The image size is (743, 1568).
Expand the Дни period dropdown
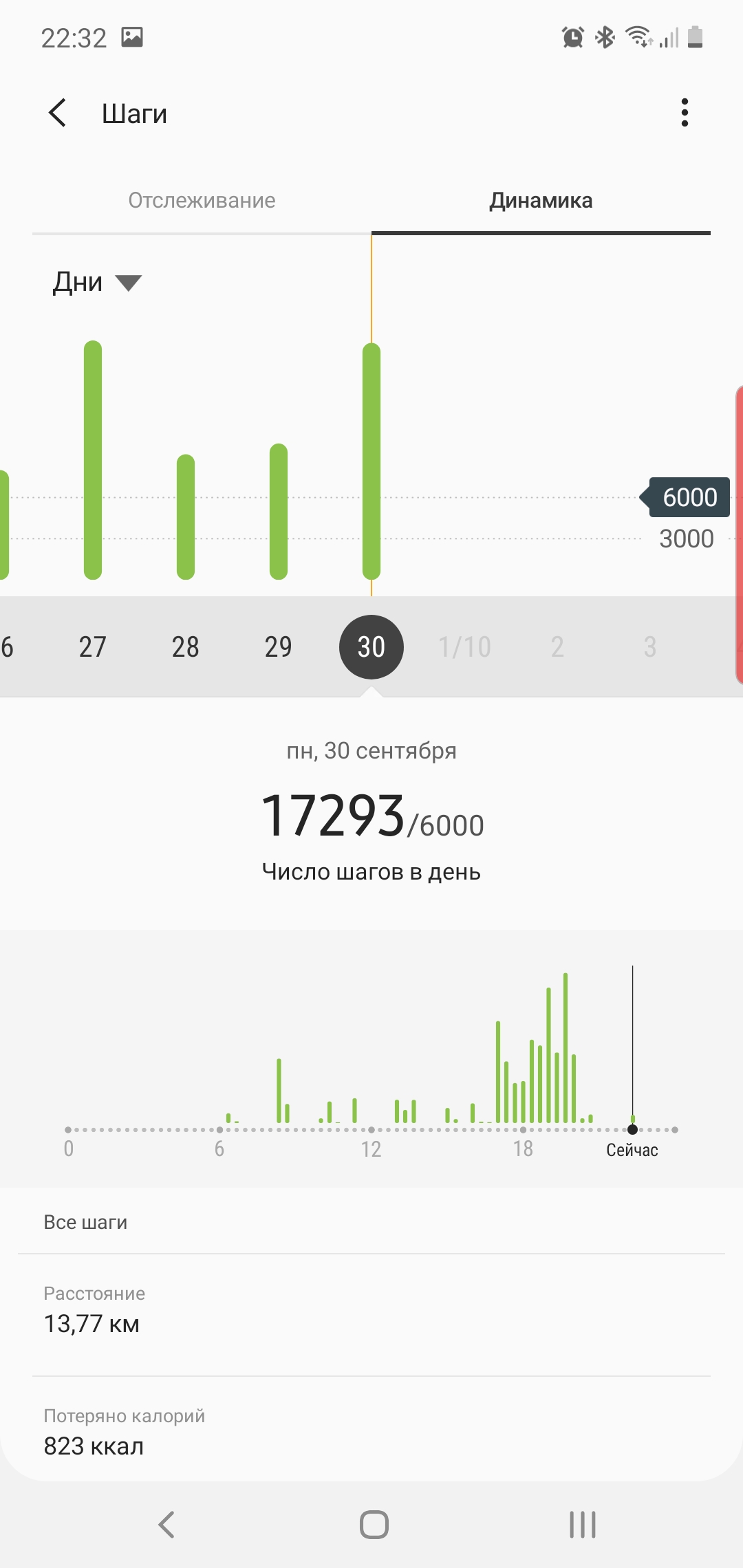pos(97,282)
